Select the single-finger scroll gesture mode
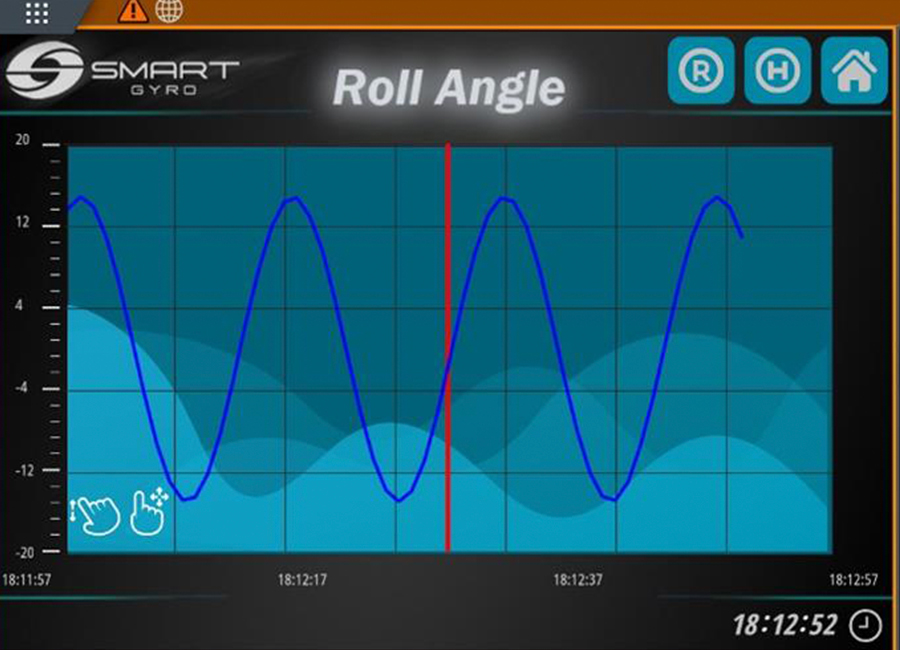 (x=96, y=514)
